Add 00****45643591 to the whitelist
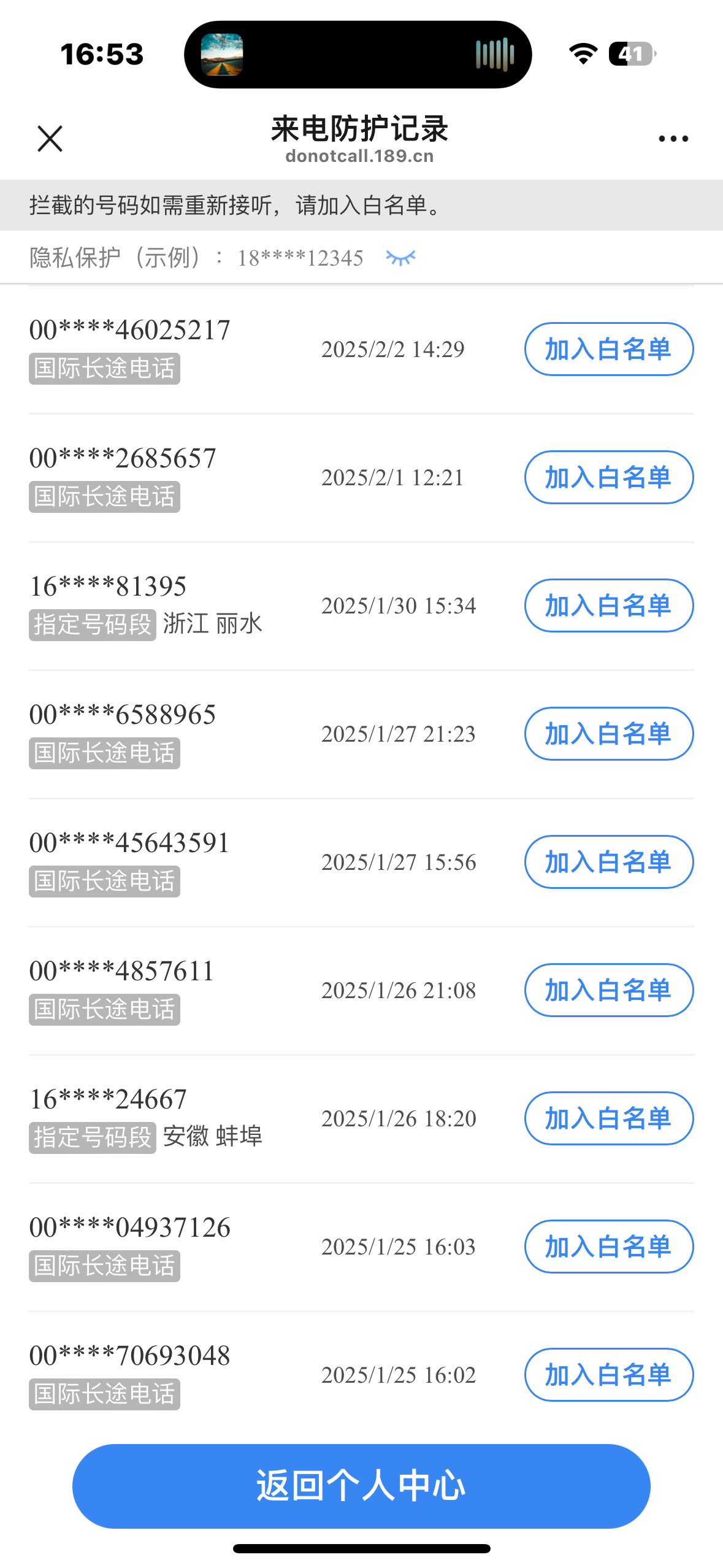The height and width of the screenshot is (1568, 723). (x=608, y=862)
